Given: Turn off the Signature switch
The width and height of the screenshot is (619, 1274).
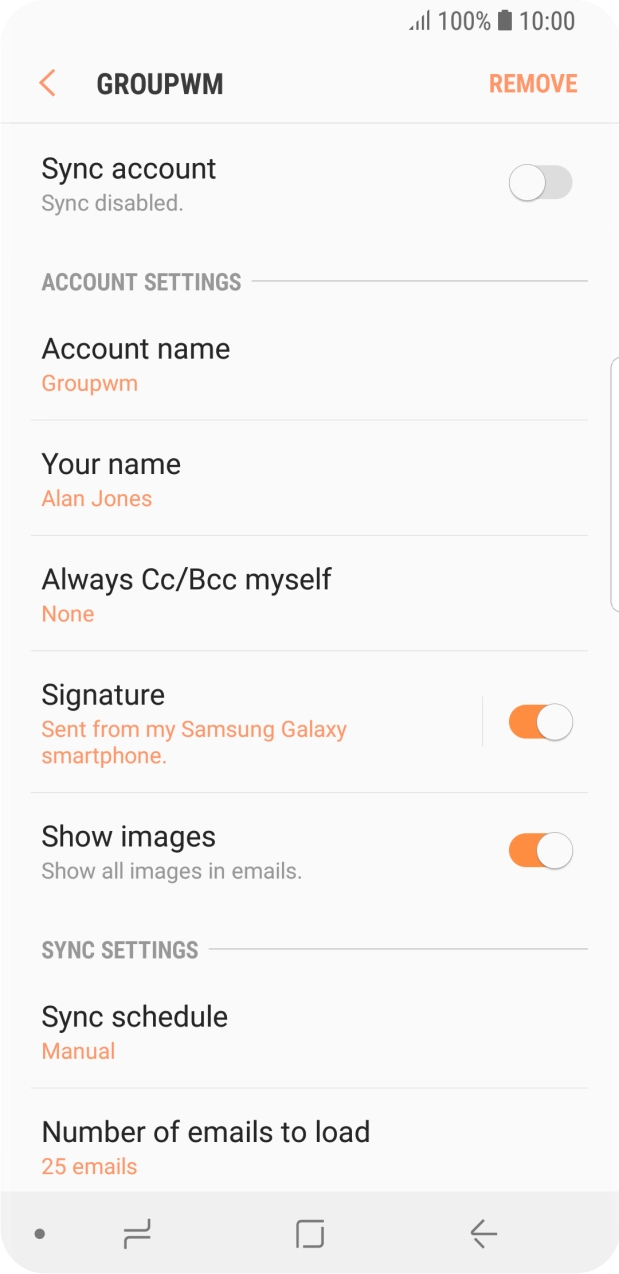Looking at the screenshot, I should 540,722.
